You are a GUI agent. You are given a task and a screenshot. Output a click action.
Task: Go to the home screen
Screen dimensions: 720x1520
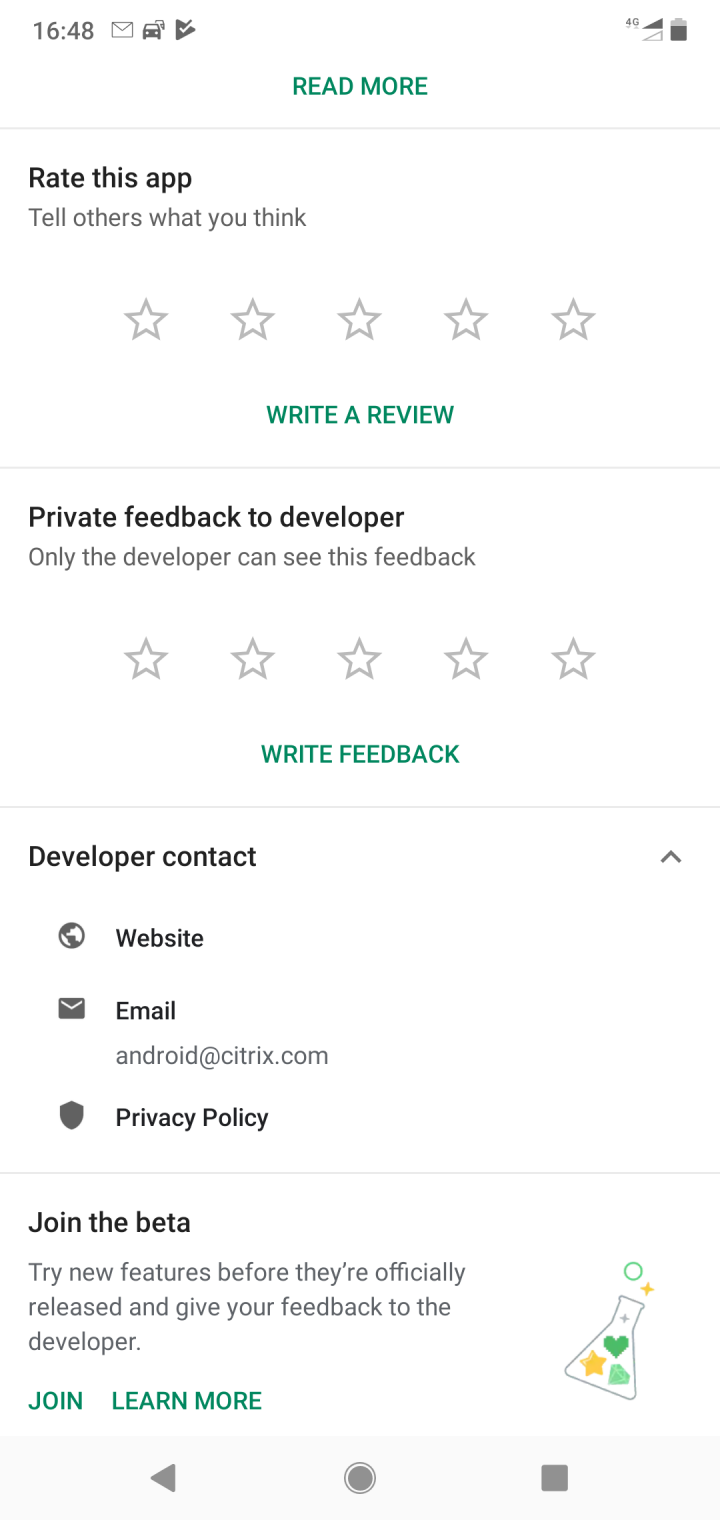pos(360,1477)
